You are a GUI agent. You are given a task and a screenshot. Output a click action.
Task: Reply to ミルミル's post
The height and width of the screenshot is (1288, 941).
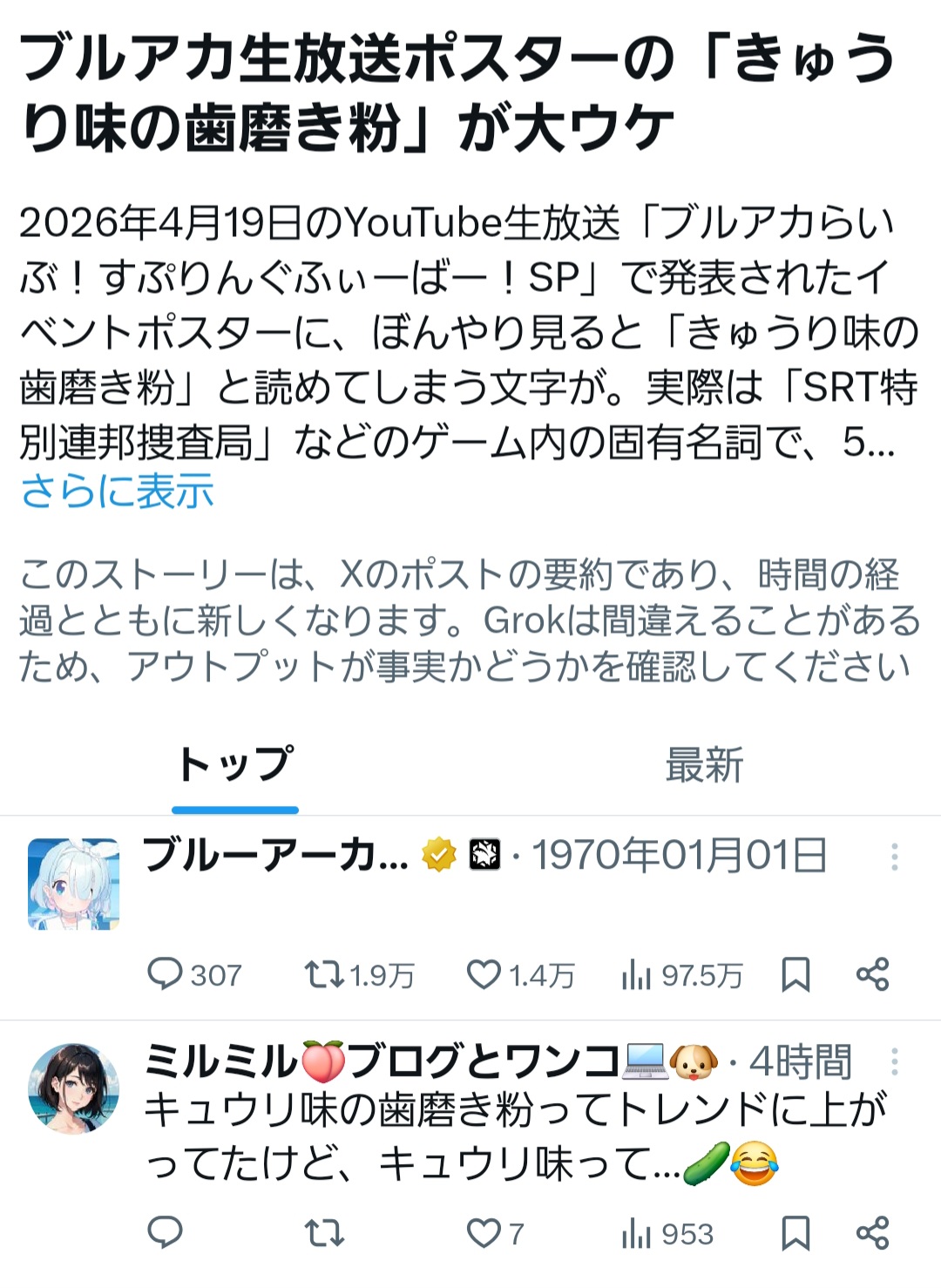click(166, 1233)
